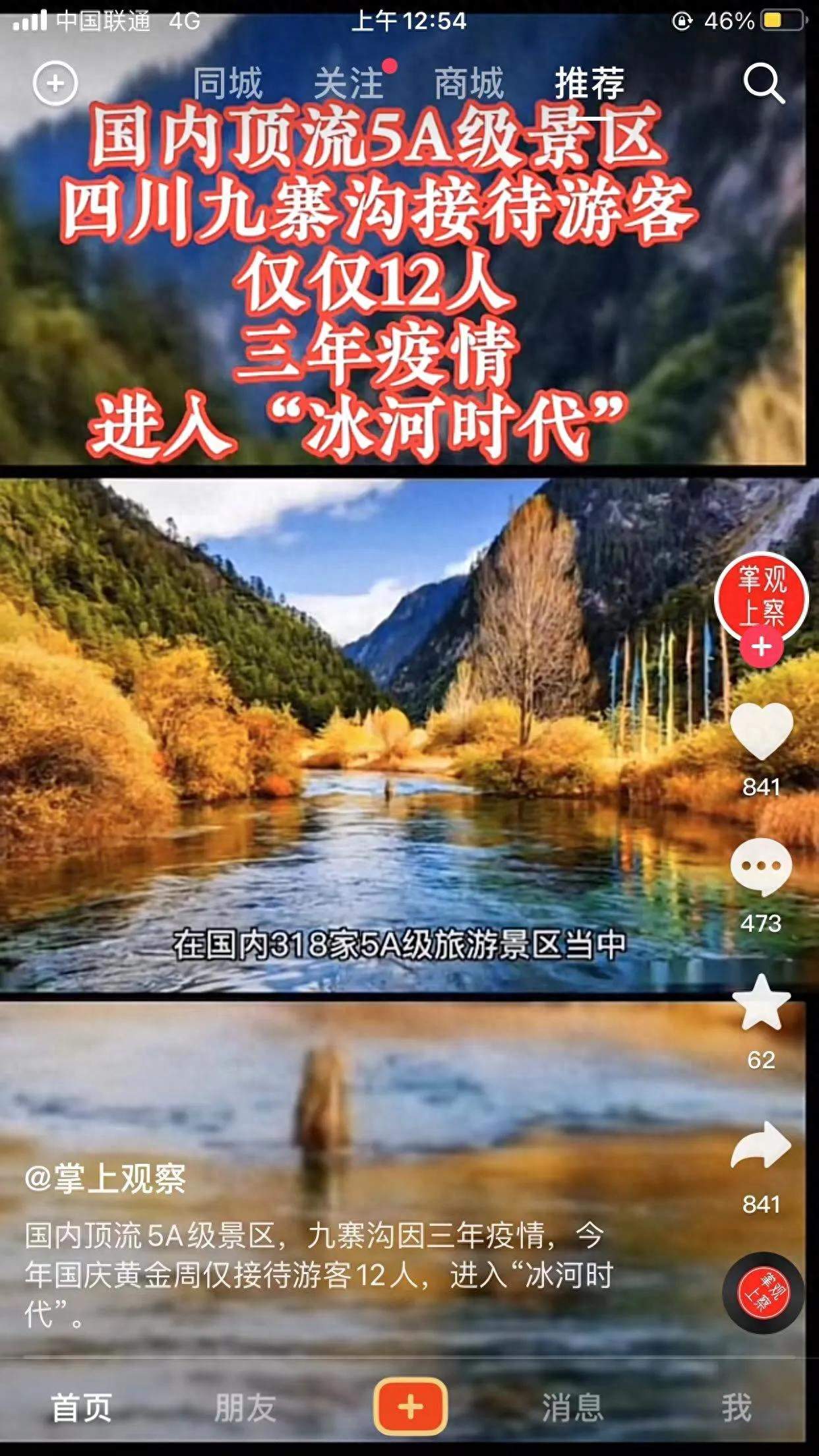The width and height of the screenshot is (819, 1456).
Task: Open the spinning music disc
Action: click(763, 1292)
